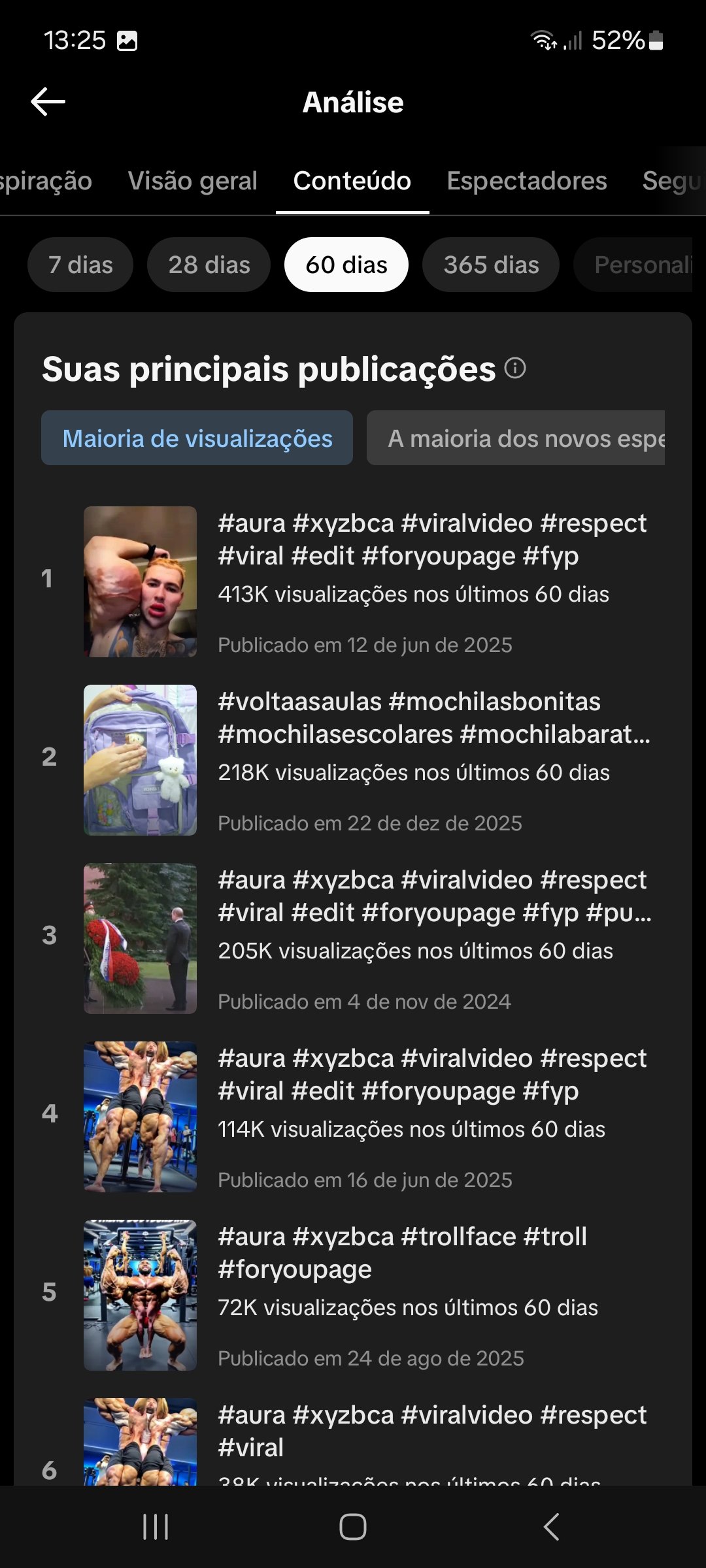The height and width of the screenshot is (1568, 706).
Task: Select the 7 dias period chip
Action: click(80, 265)
